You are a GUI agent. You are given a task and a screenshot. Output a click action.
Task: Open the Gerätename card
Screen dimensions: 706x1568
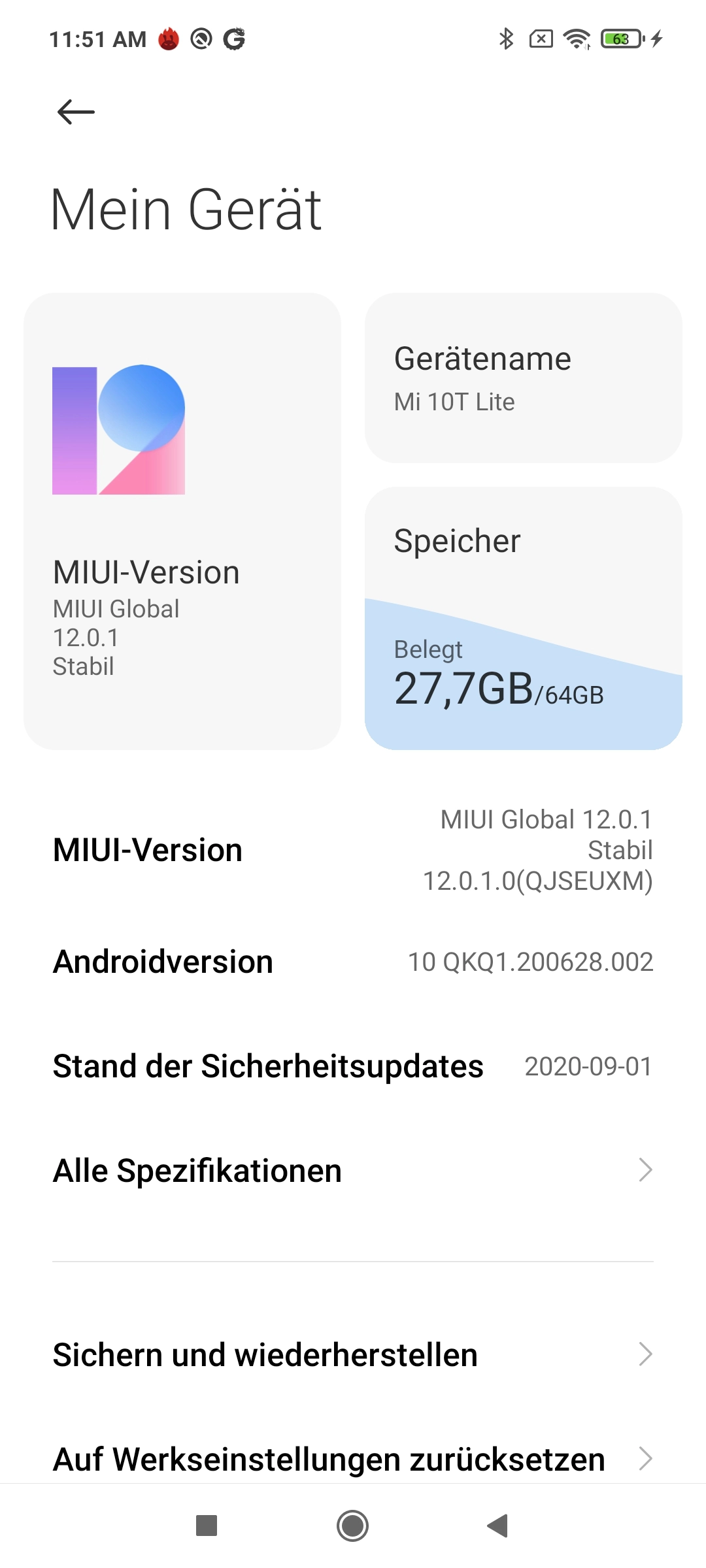[x=523, y=378]
